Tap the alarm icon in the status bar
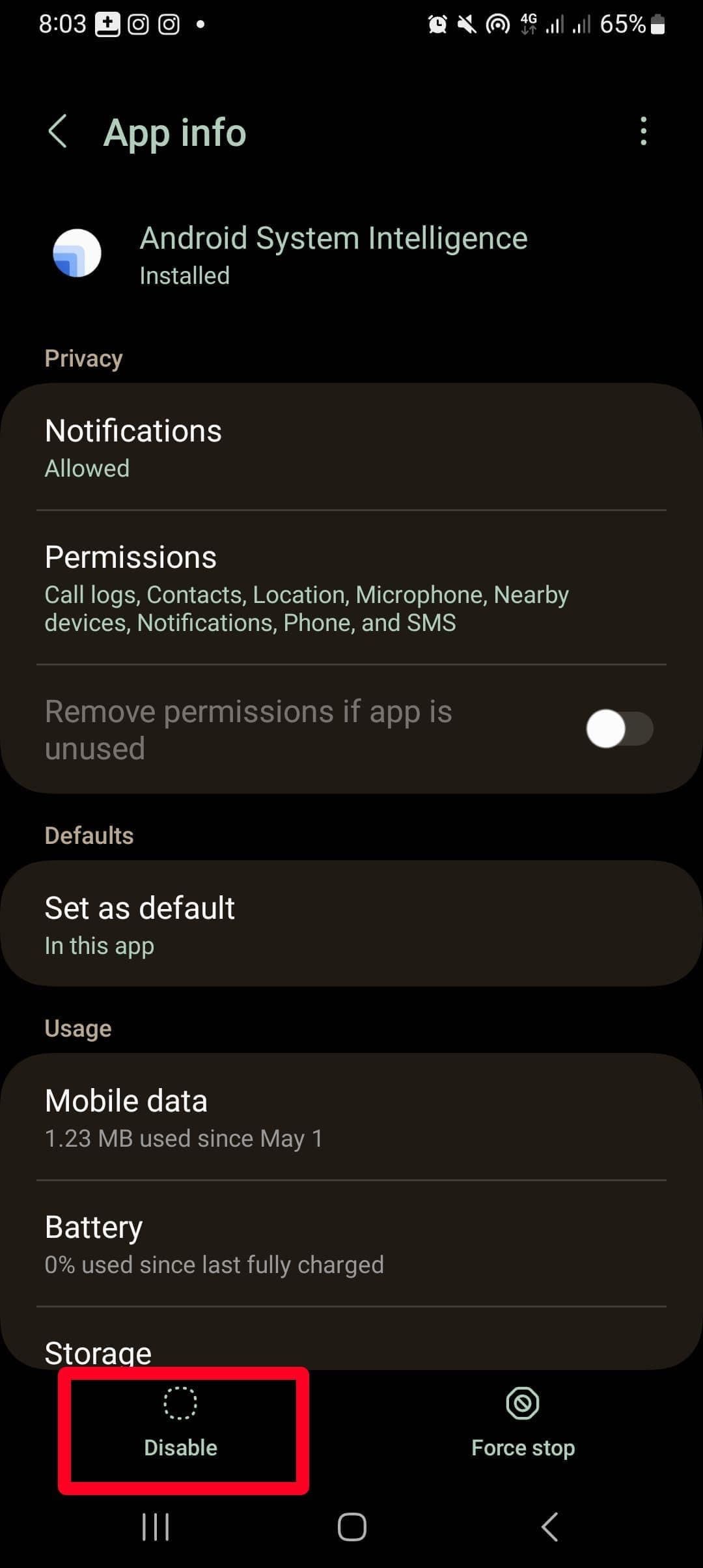This screenshot has width=703, height=1568. coord(437,25)
